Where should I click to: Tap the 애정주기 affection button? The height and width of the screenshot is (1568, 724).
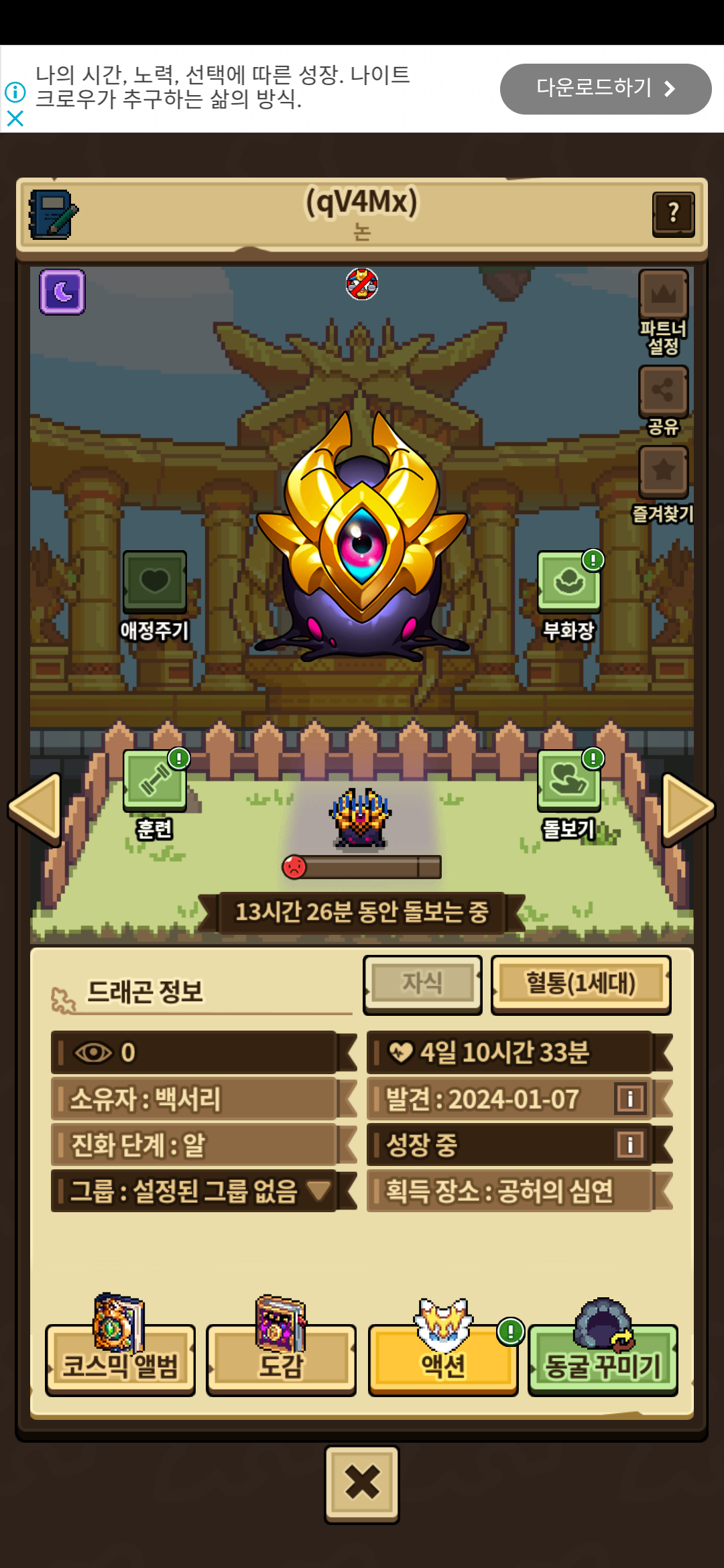[x=154, y=582]
